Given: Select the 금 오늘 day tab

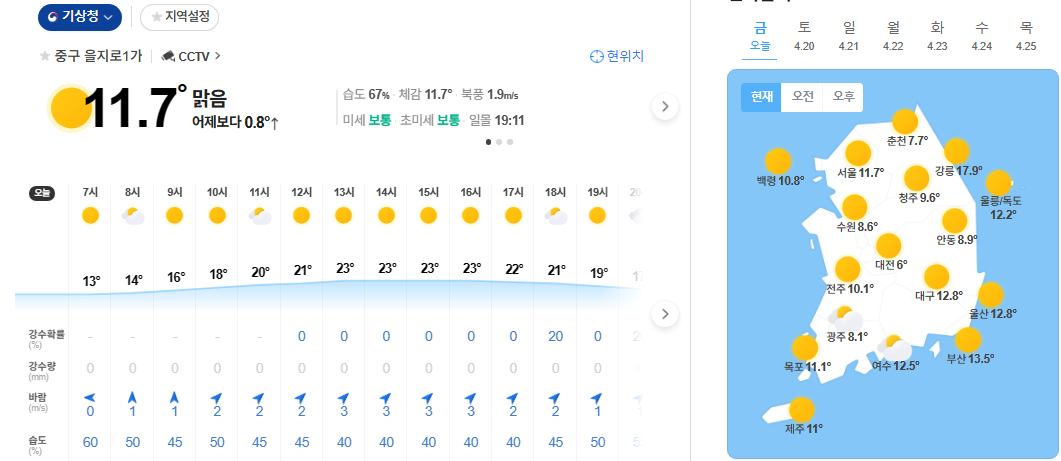Looking at the screenshot, I should tap(760, 35).
